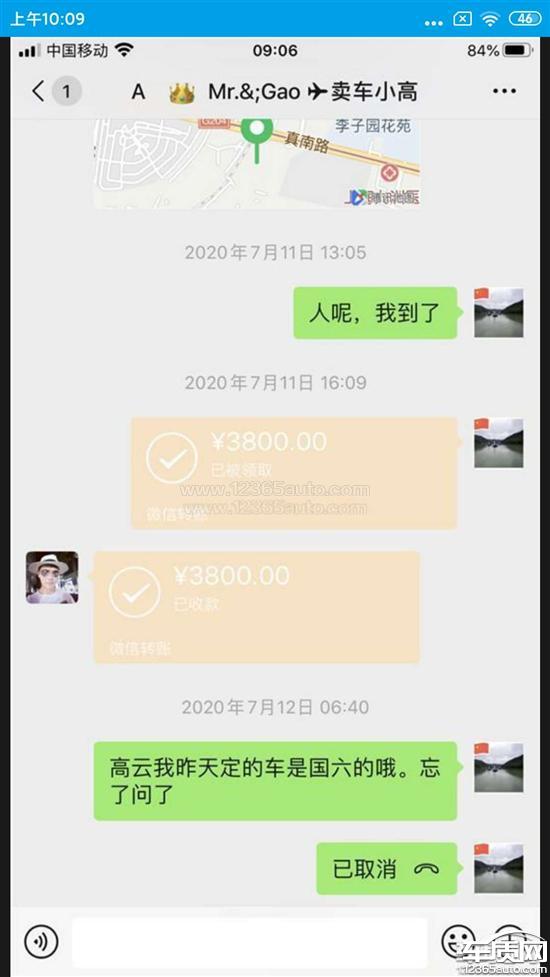Image resolution: width=550 pixels, height=977 pixels.
Task: Open the shared location map card
Action: pyautogui.click(x=257, y=163)
